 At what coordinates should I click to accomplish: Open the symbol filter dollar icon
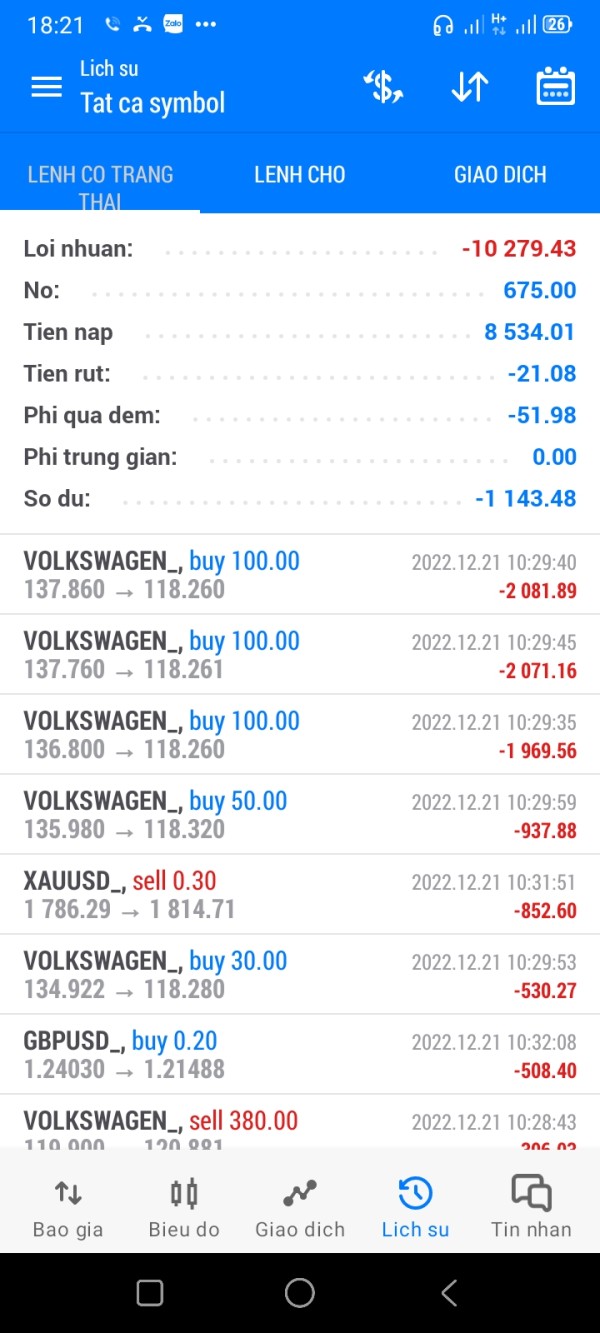382,87
